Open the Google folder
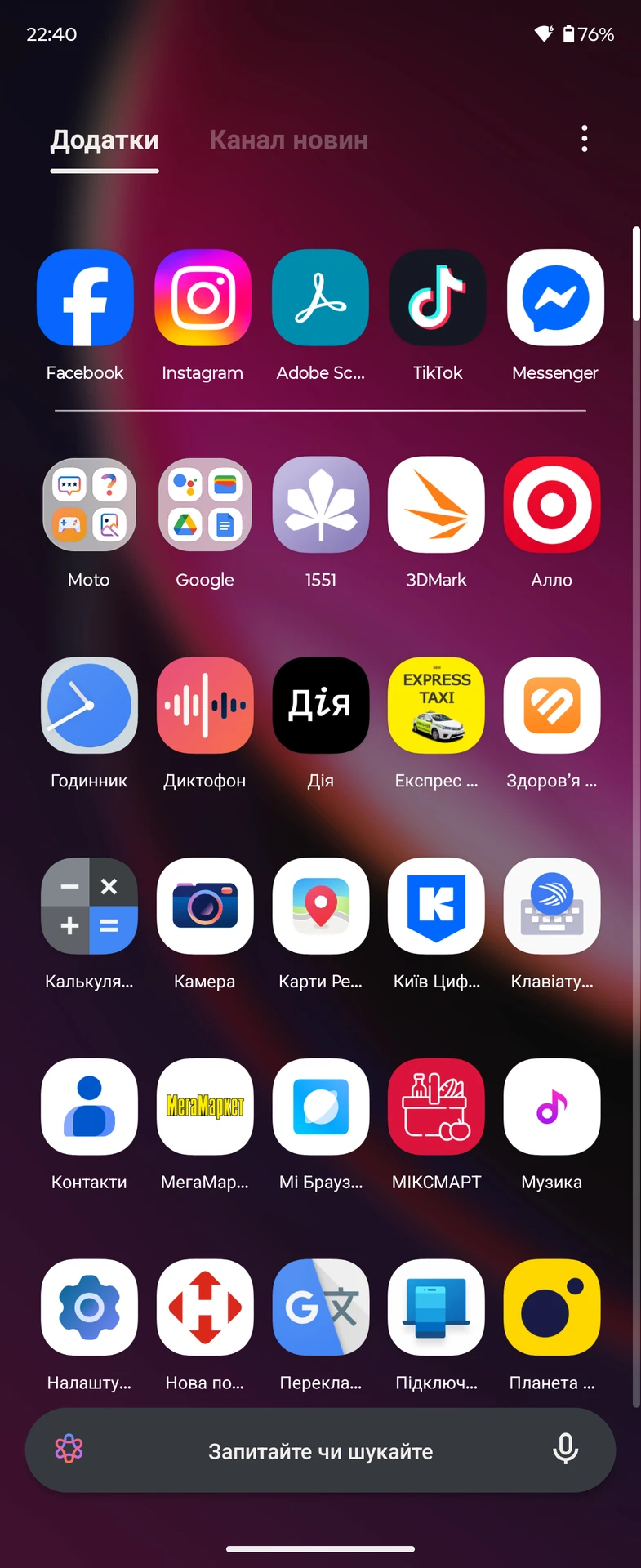 pyautogui.click(x=205, y=505)
